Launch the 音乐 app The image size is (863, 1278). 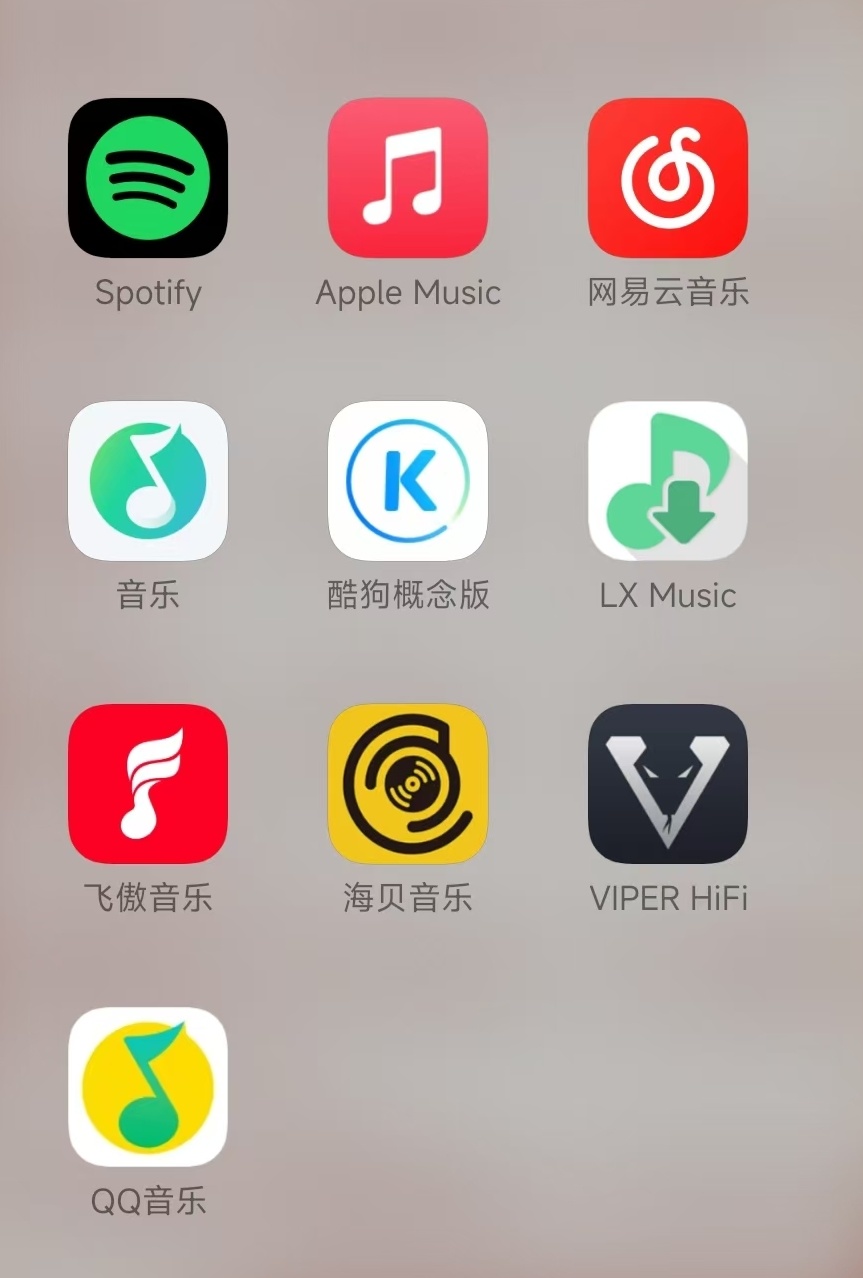pyautogui.click(x=148, y=481)
